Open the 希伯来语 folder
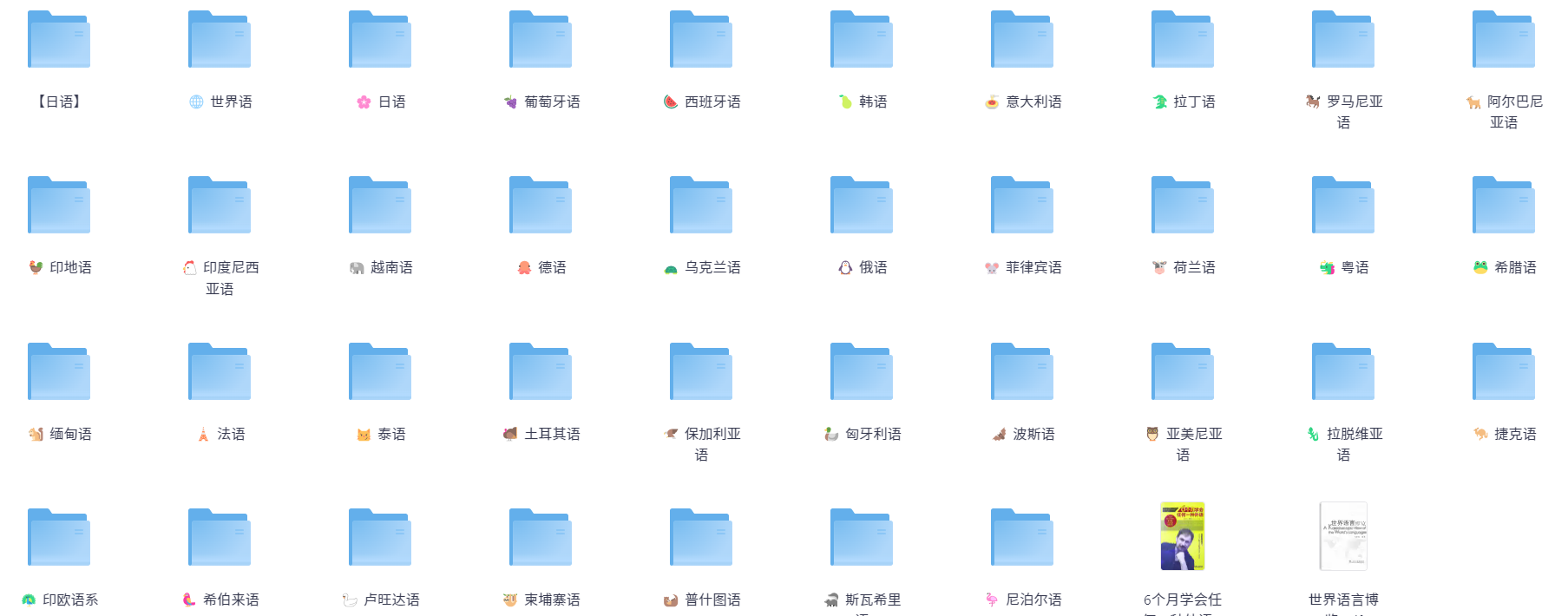Viewport: 1568px width, 616px height. pos(220,539)
